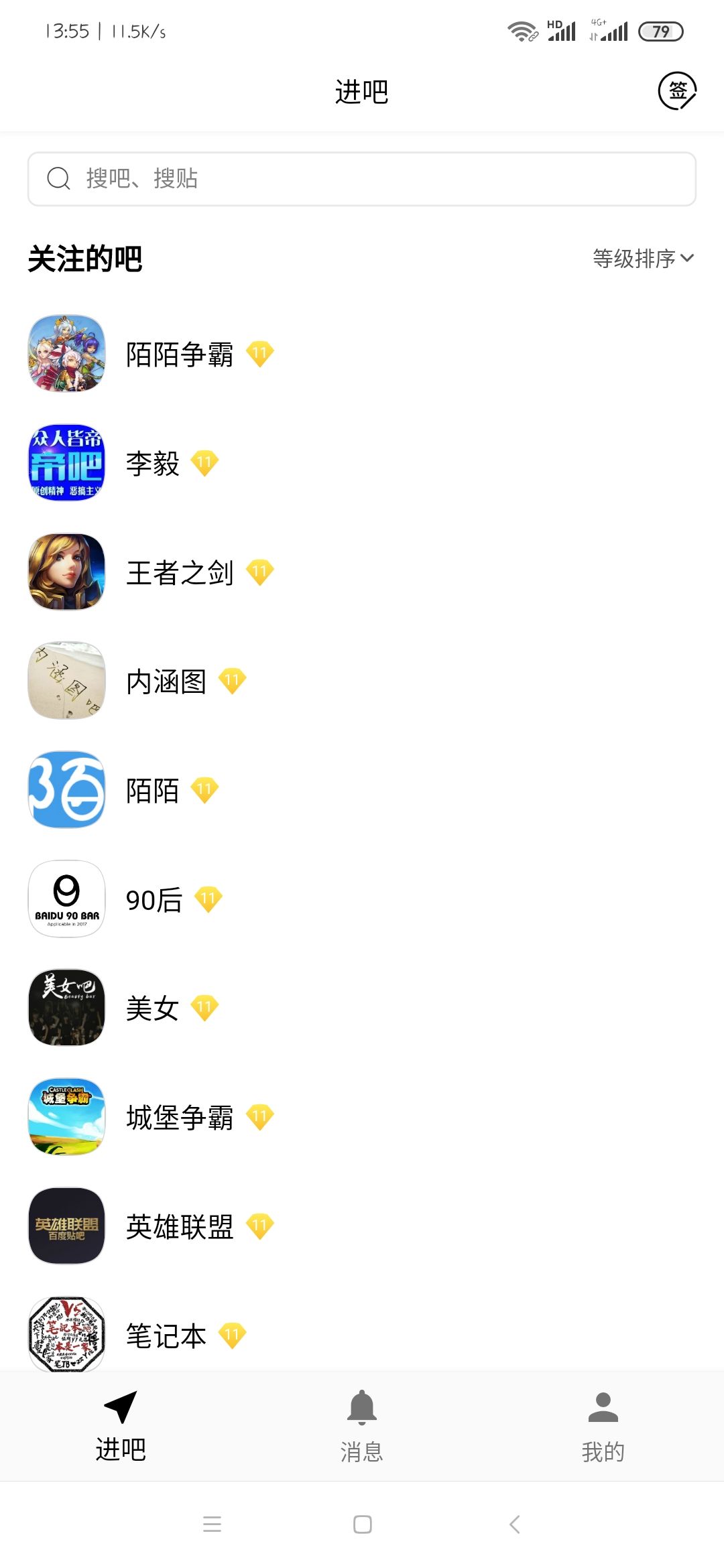Viewport: 724px width, 1568px height.
Task: Expand the 等级排序 sort dropdown
Action: 643,259
